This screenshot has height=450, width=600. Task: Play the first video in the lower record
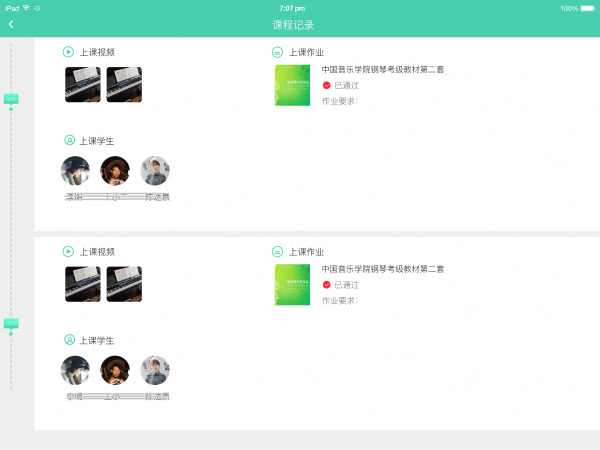(83, 284)
